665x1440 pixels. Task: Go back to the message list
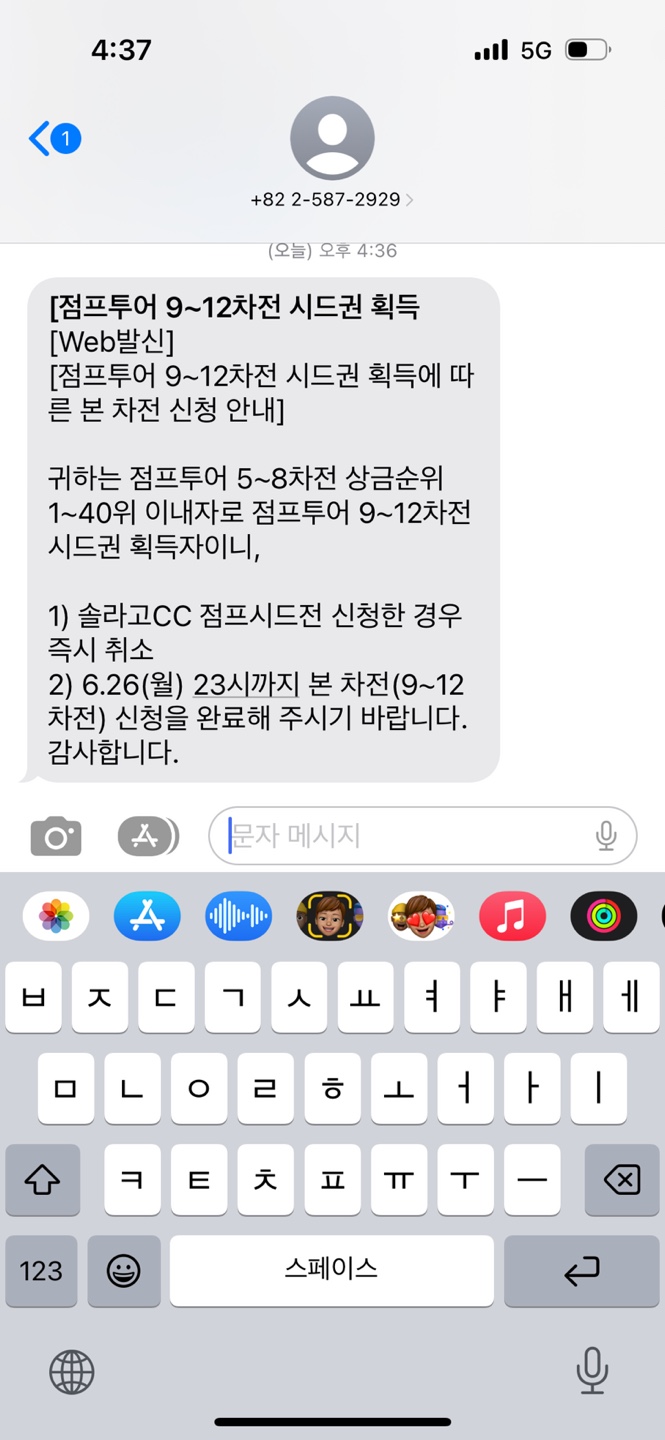54,138
